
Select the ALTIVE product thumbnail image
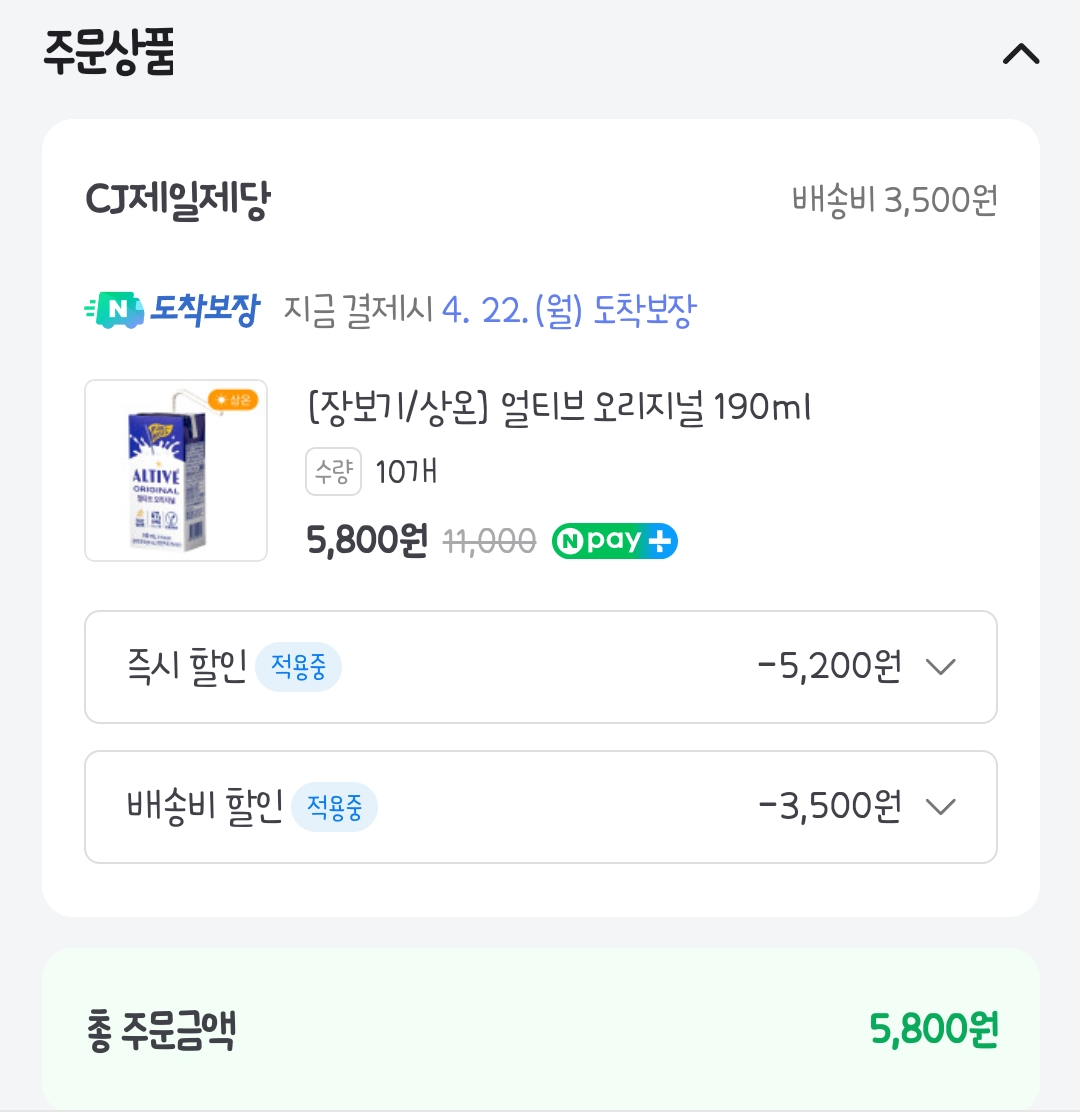pyautogui.click(x=176, y=469)
